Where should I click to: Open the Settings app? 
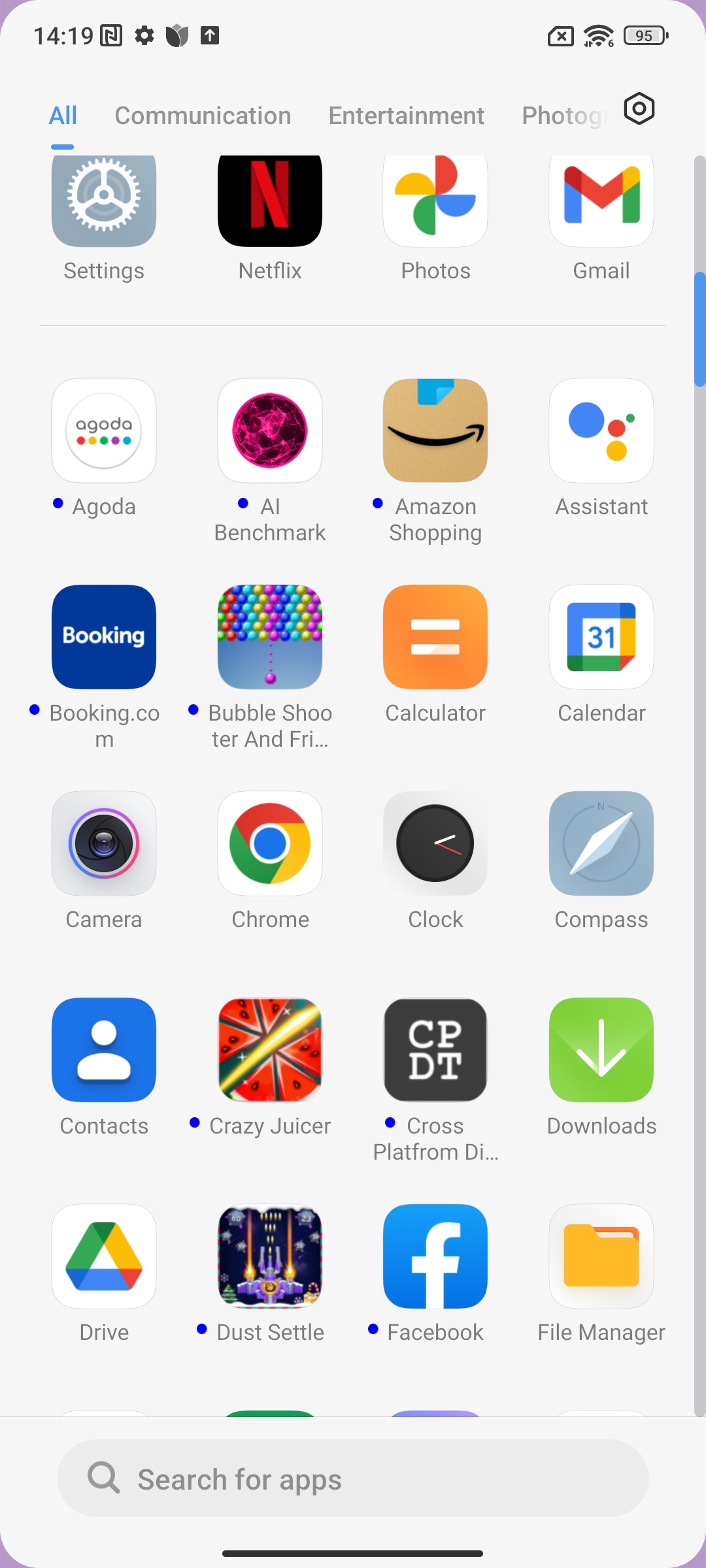(104, 201)
